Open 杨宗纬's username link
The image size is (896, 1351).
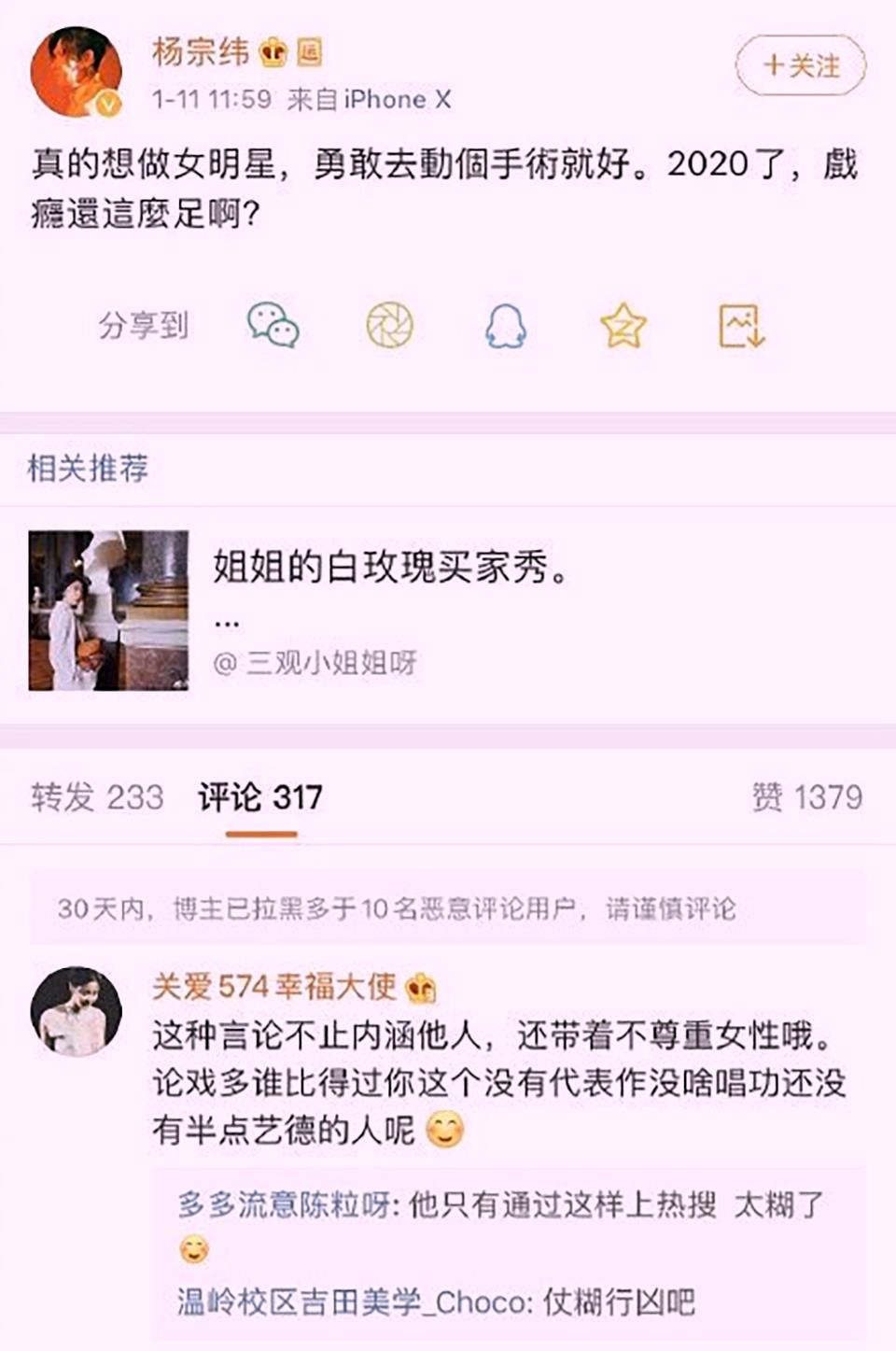(x=201, y=51)
